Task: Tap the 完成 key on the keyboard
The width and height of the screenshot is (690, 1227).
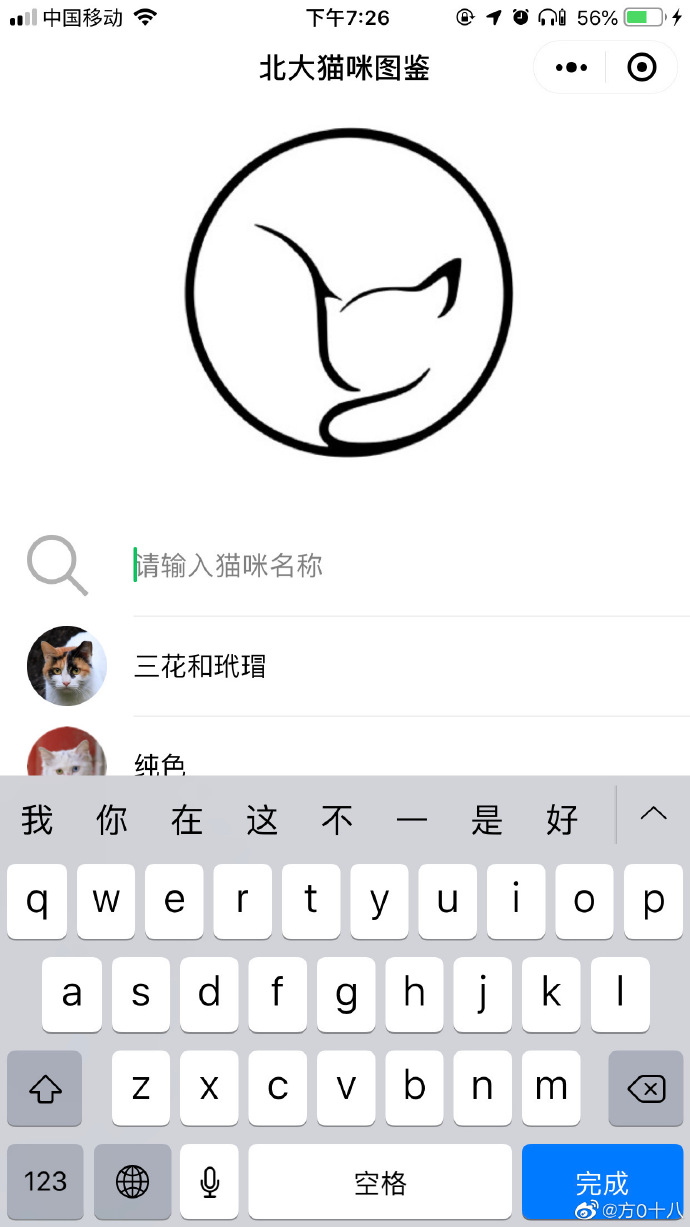Action: pyautogui.click(x=602, y=1182)
